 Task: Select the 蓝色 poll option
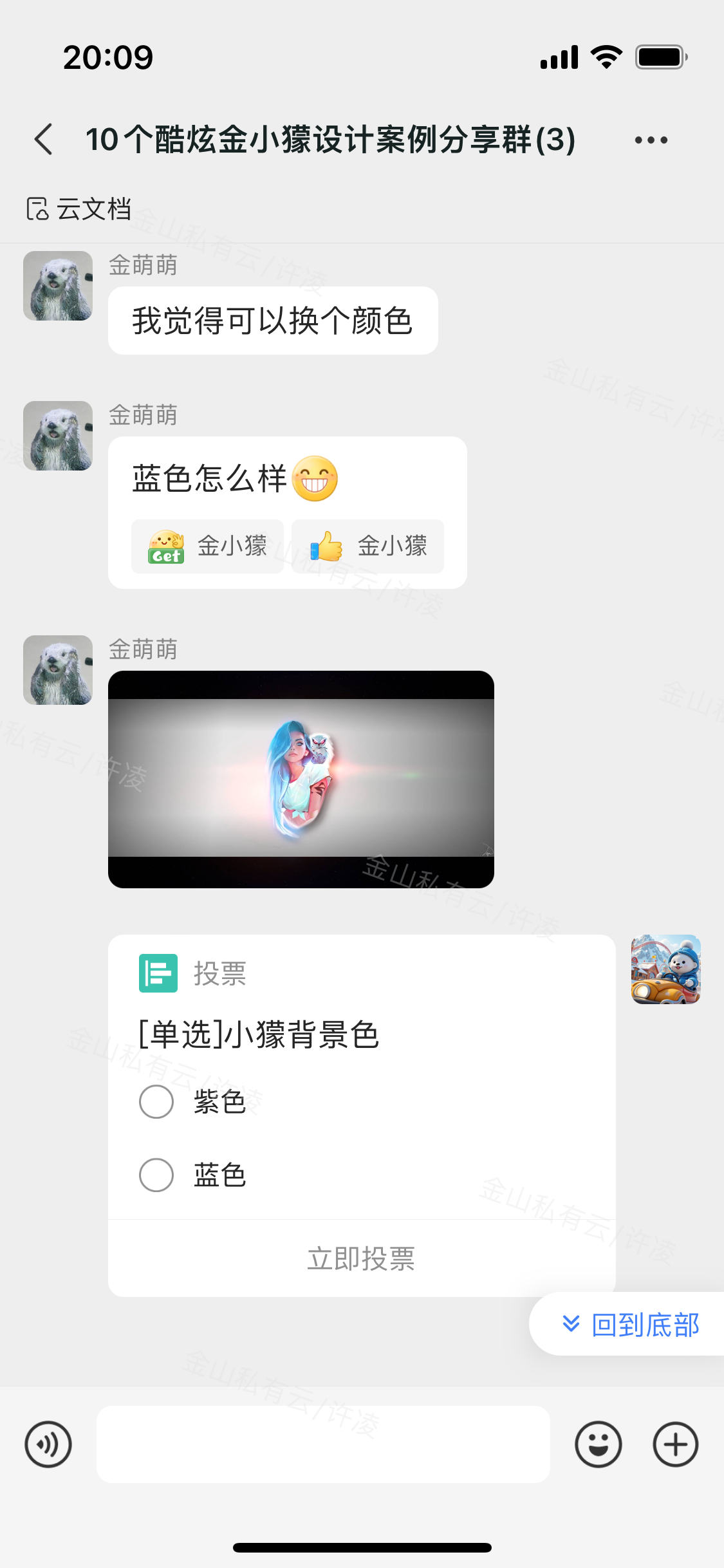(x=156, y=1175)
